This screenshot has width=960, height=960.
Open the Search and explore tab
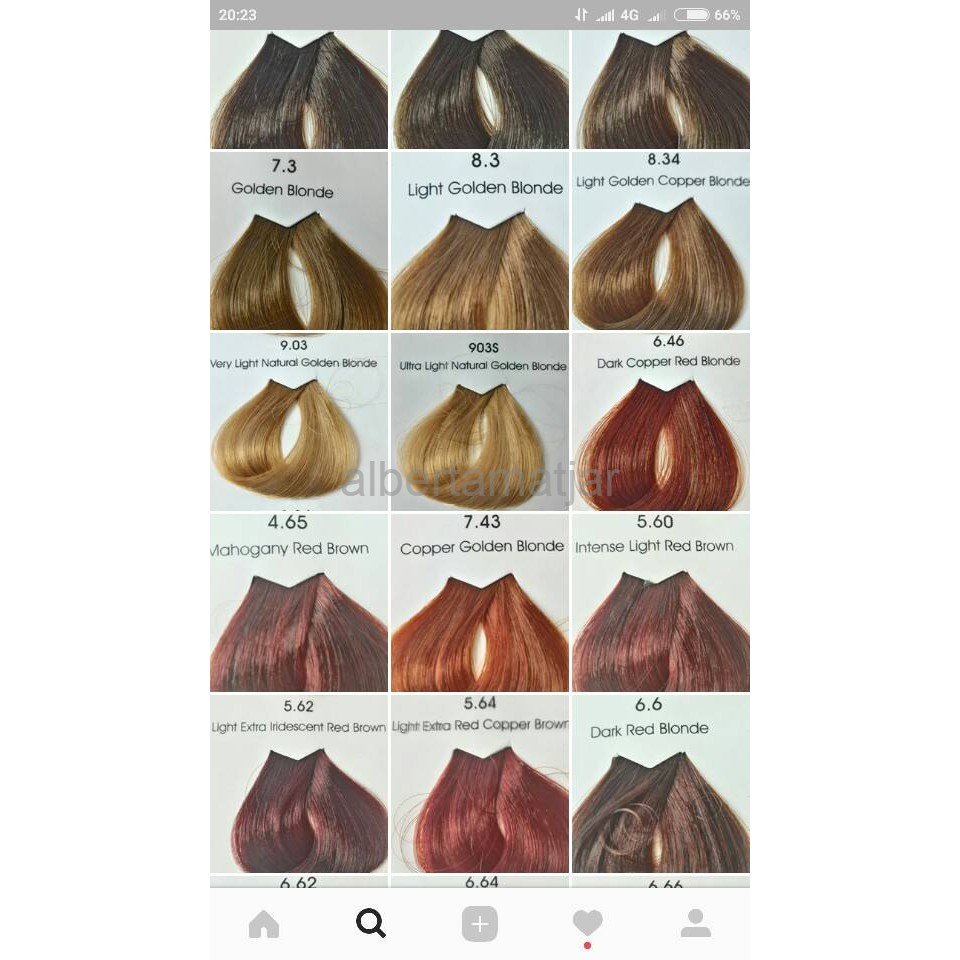coord(371,924)
